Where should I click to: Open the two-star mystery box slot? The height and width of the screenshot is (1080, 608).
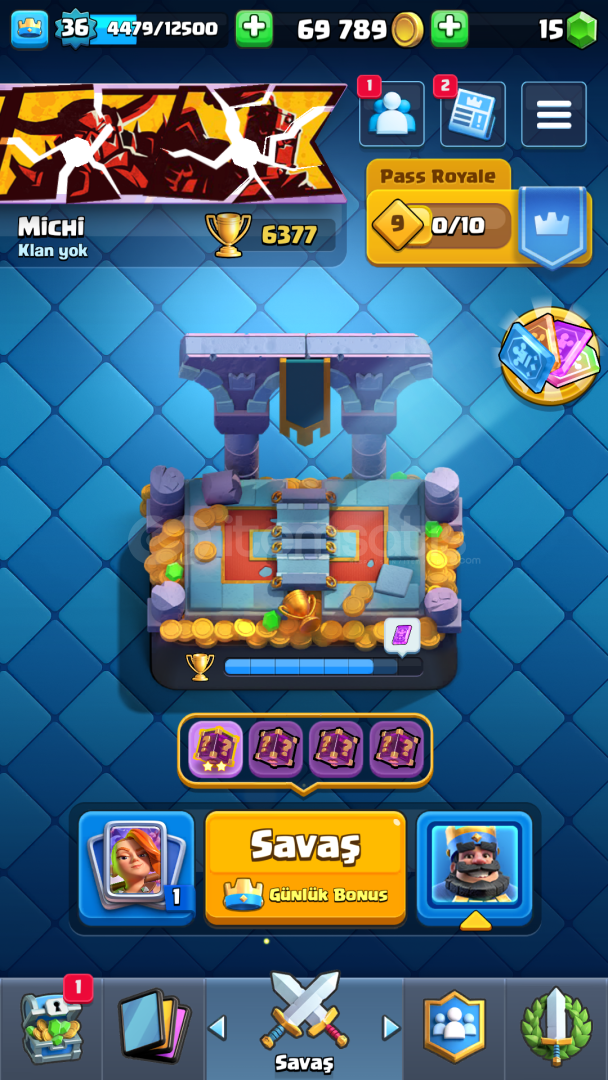coord(215,749)
